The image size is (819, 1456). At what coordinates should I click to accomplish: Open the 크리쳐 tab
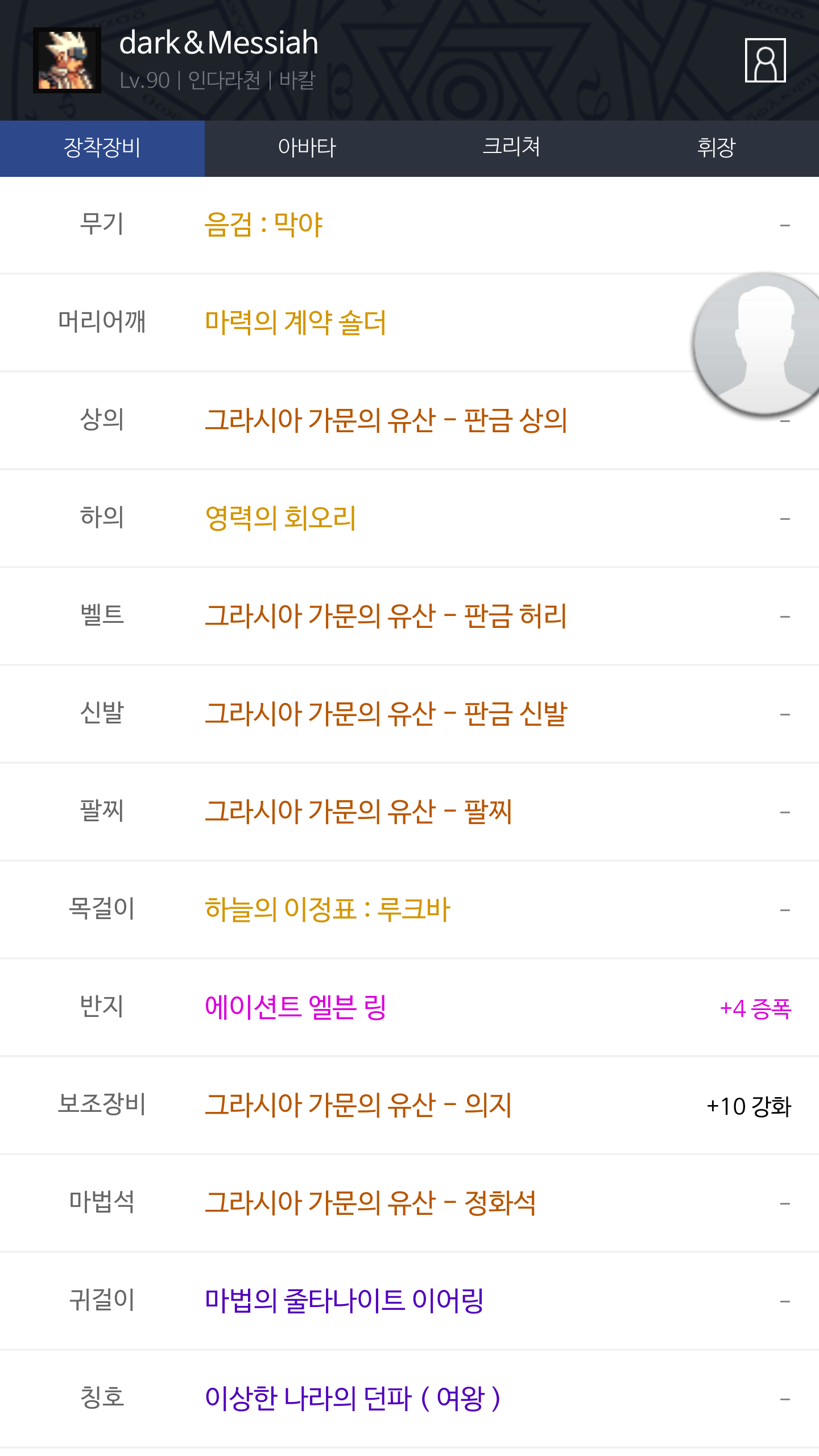coord(511,148)
